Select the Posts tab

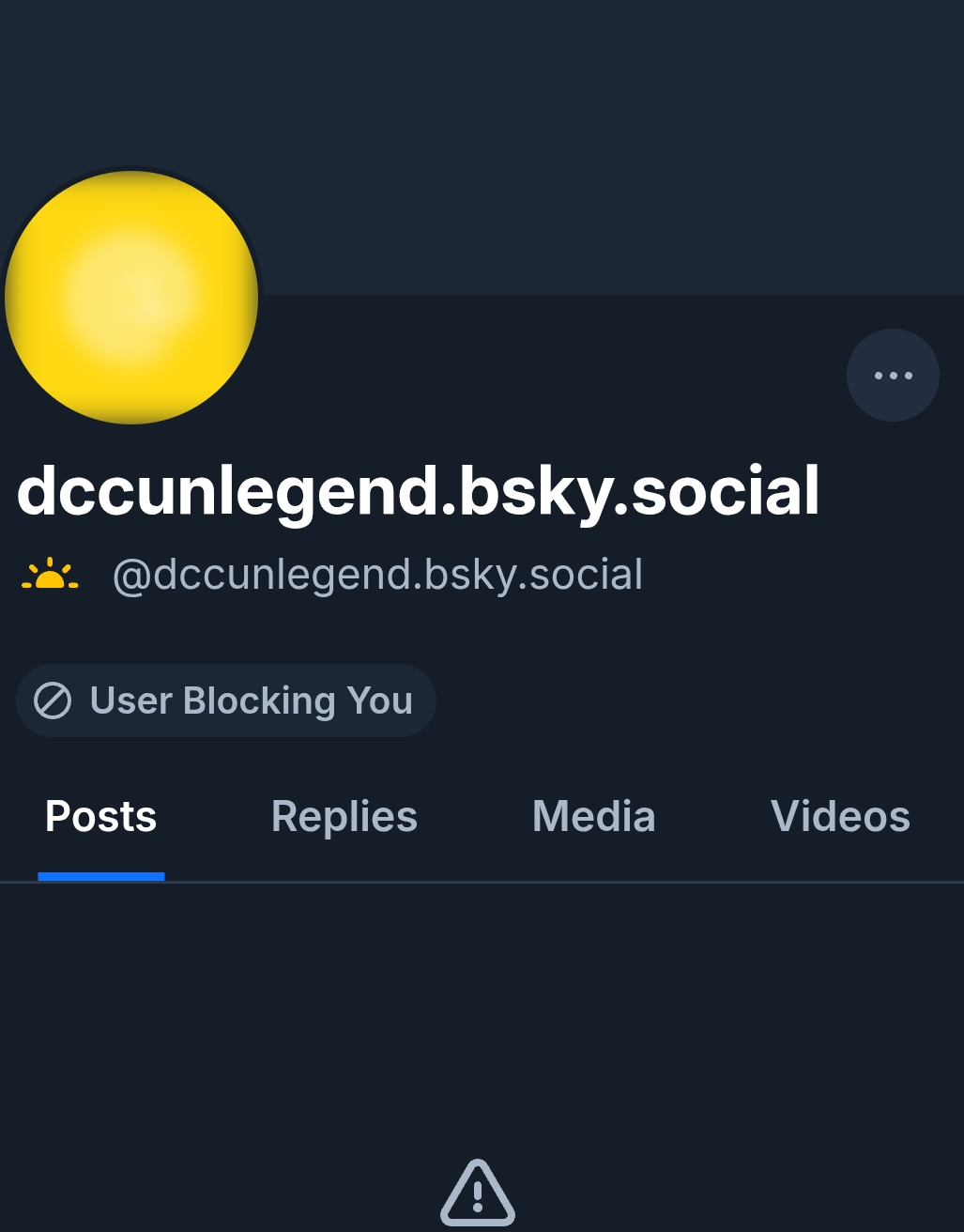pos(101,817)
